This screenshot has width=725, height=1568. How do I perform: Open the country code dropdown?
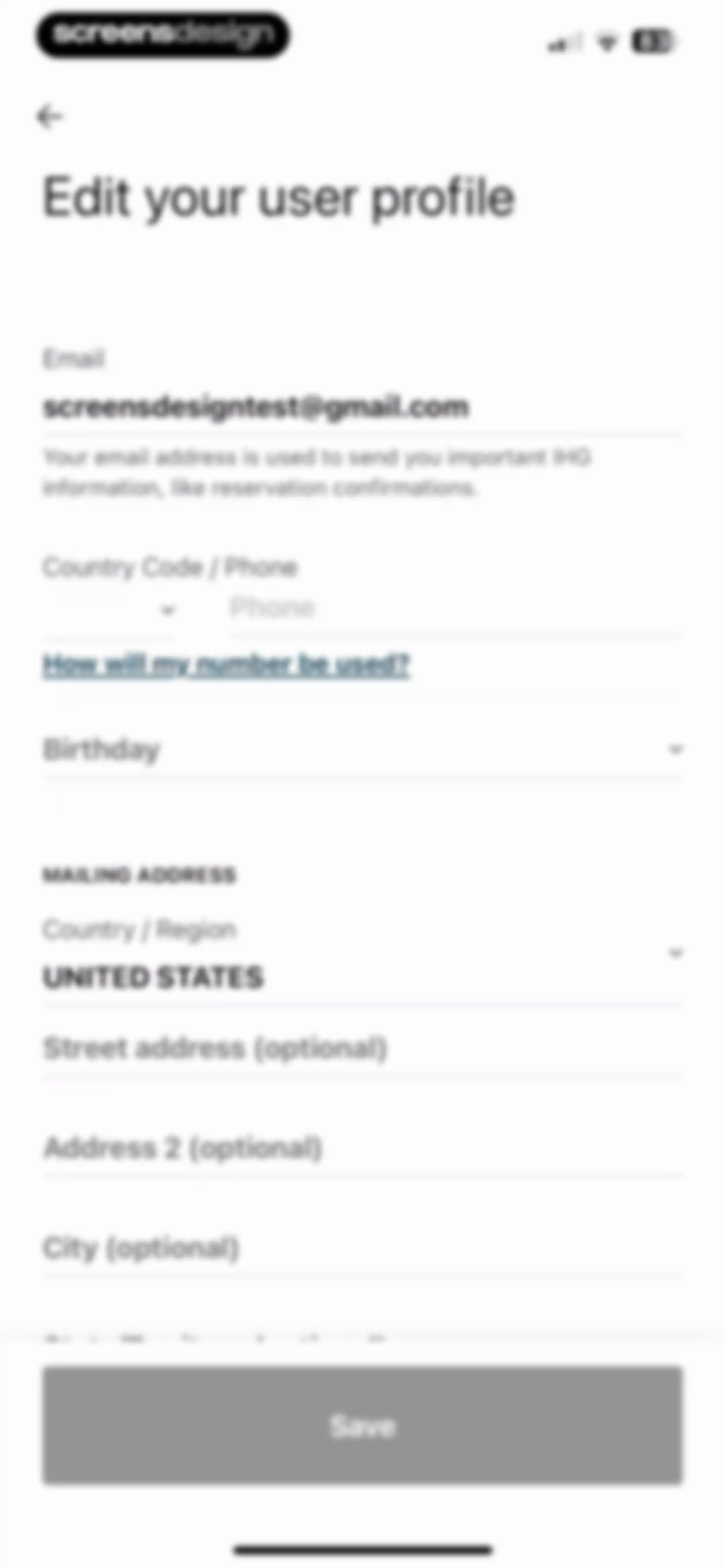tap(108, 610)
